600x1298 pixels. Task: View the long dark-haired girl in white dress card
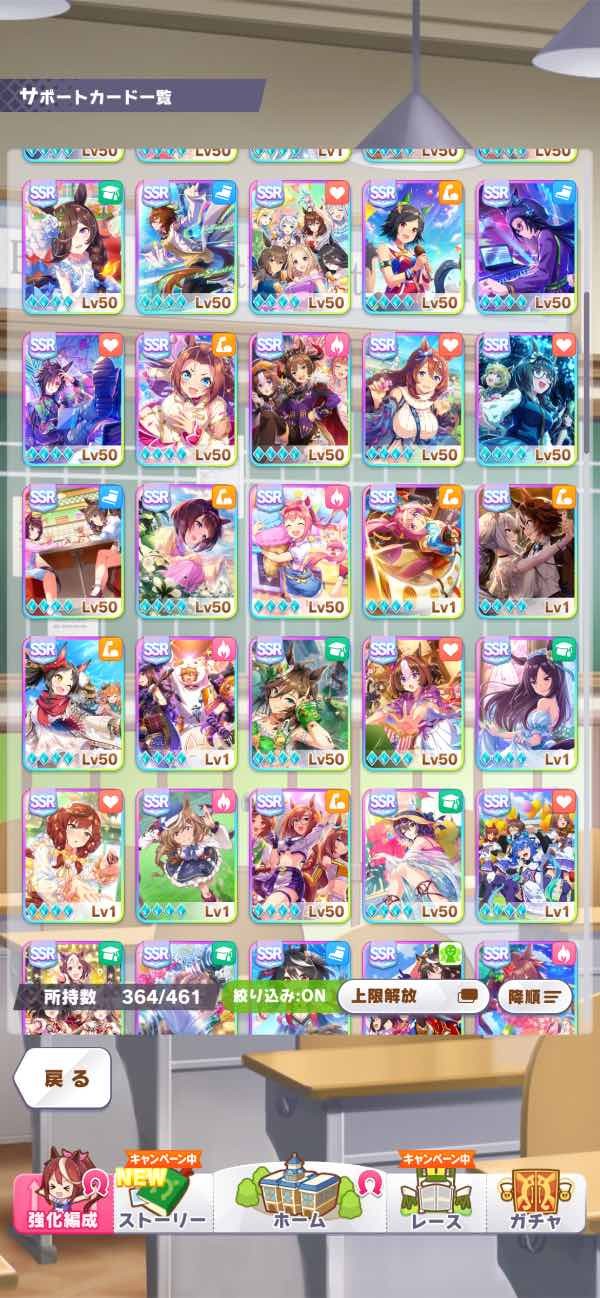525,703
